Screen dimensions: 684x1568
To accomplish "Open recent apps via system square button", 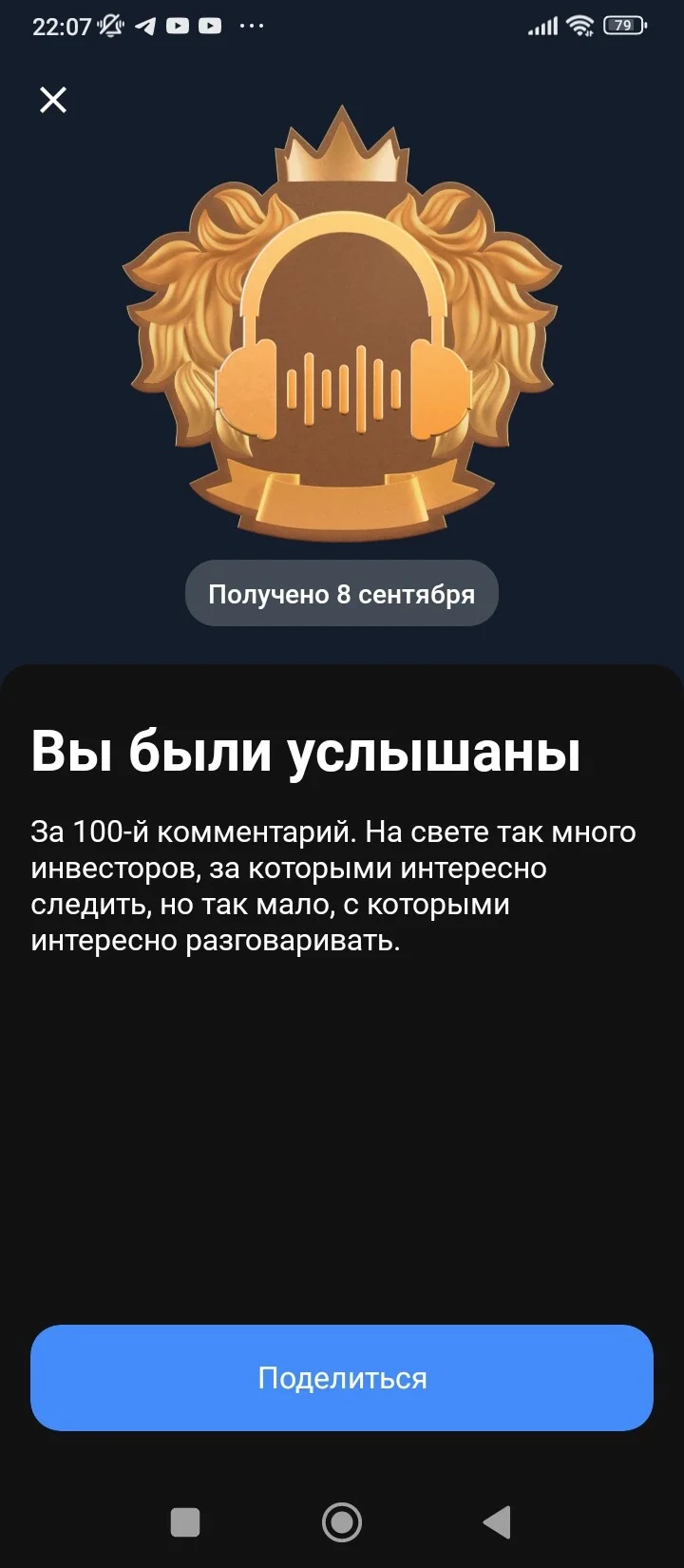I will tap(185, 1521).
